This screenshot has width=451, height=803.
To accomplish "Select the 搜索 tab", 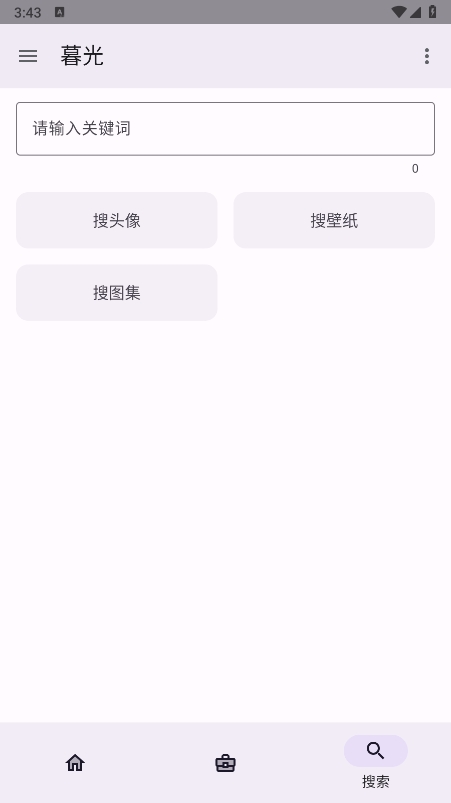I will (375, 763).
